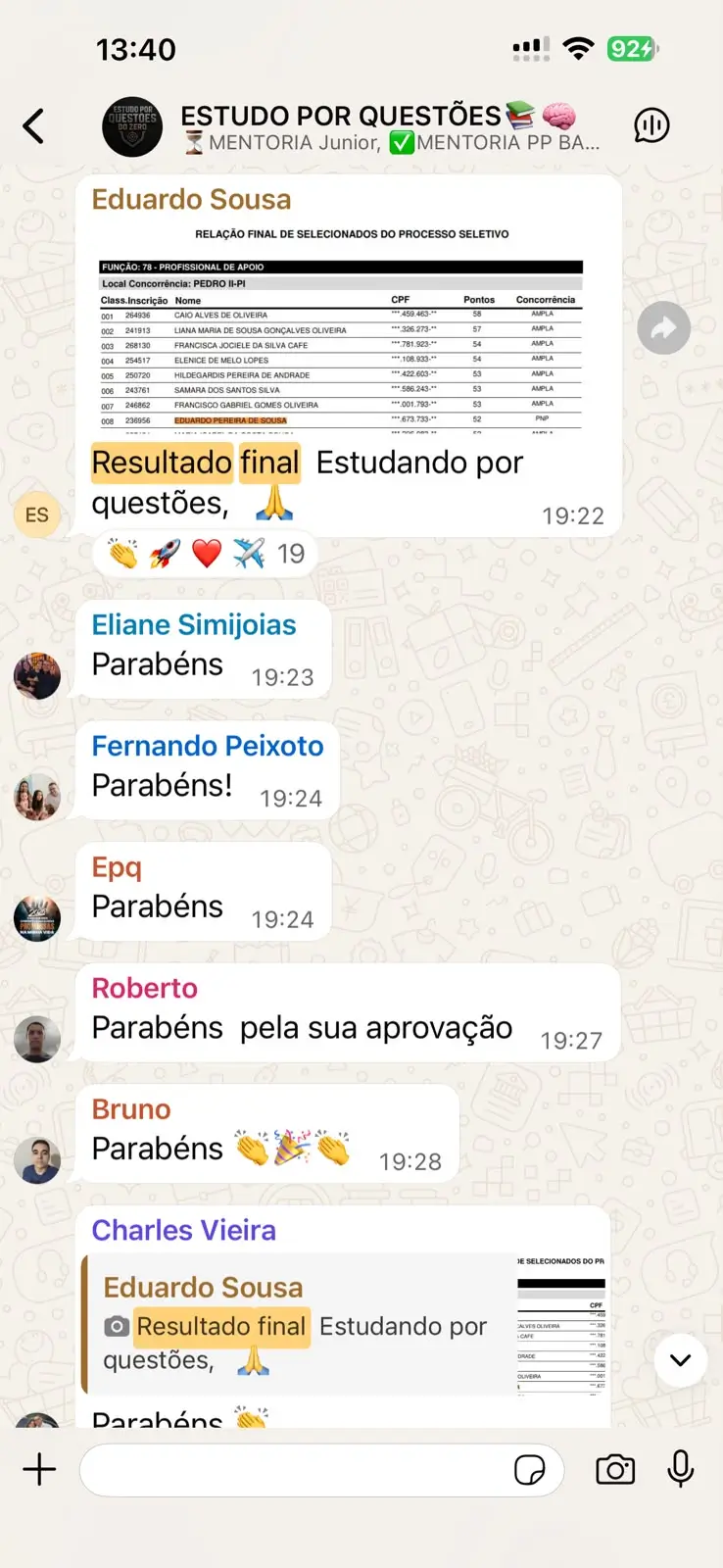Open the sticker picker
The image size is (723, 1568).
tap(530, 1470)
